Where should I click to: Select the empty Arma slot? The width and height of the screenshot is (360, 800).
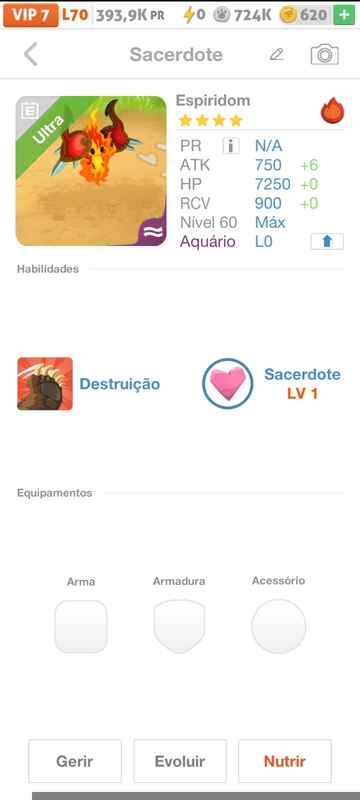click(81, 626)
